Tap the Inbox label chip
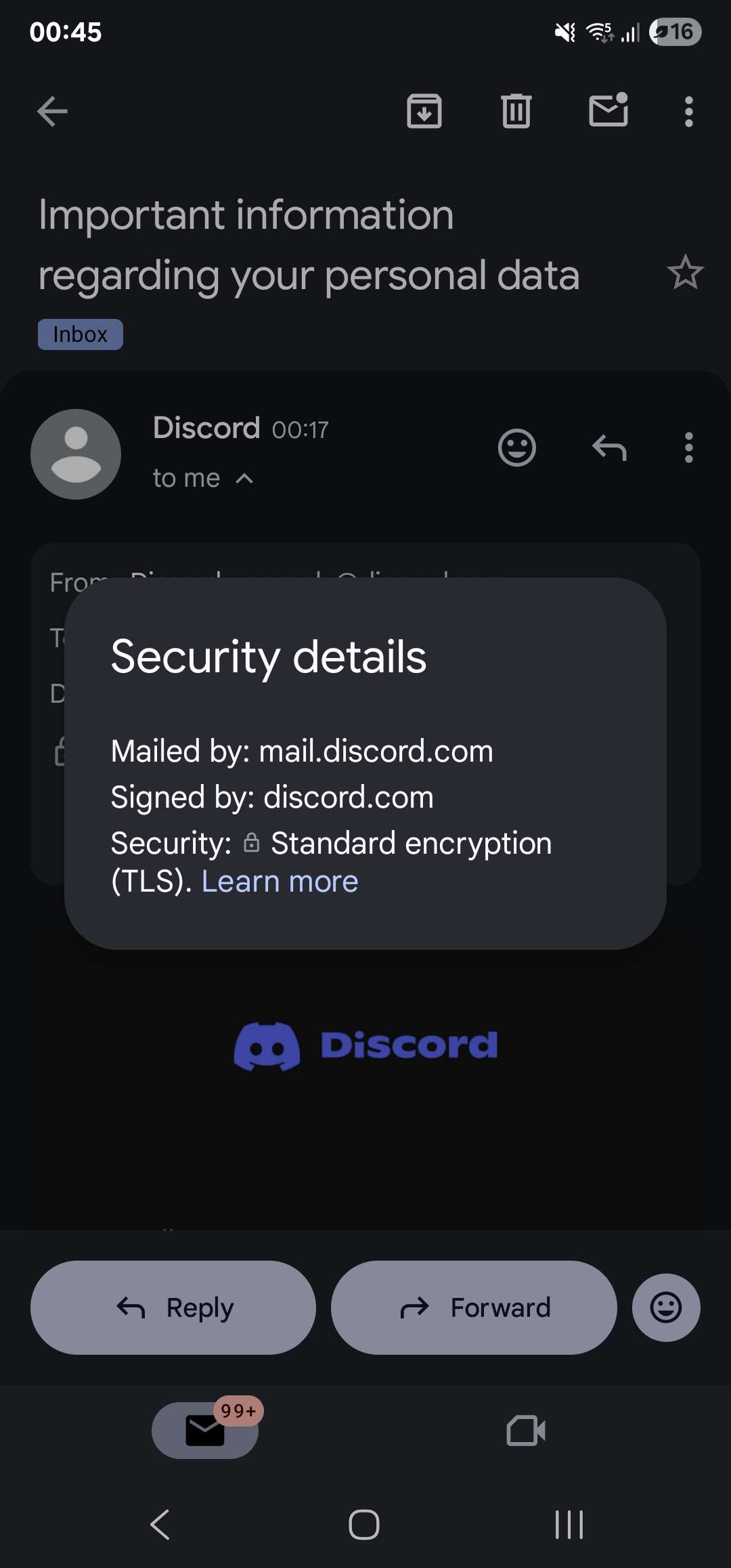Screen dimensions: 731x1568 click(x=80, y=334)
